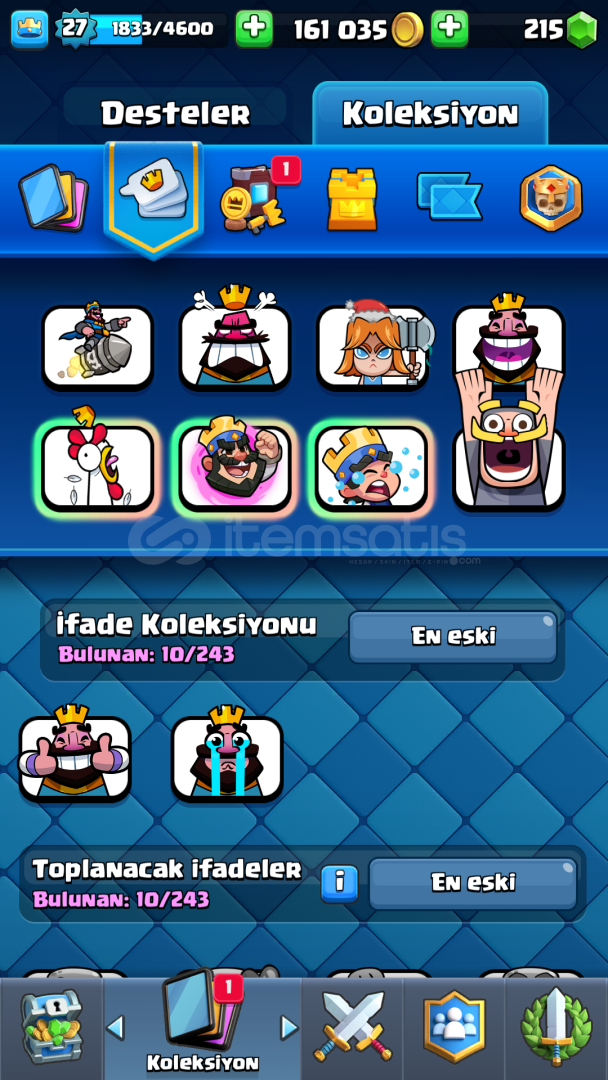This screenshot has width=608, height=1080.
Task: Open the cards collection icon
Action: click(x=53, y=197)
